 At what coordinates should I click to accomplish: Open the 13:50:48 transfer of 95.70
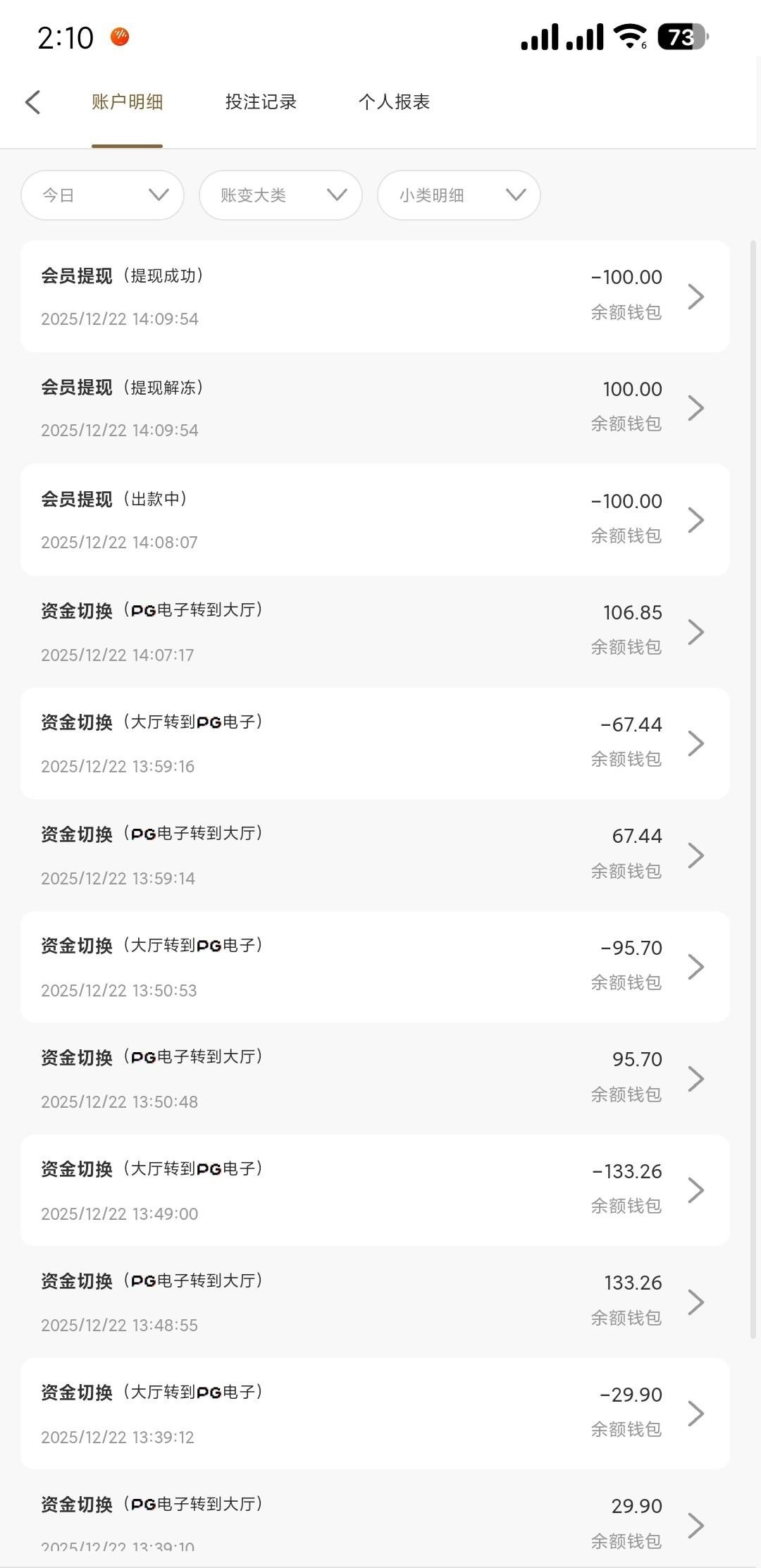375,1078
